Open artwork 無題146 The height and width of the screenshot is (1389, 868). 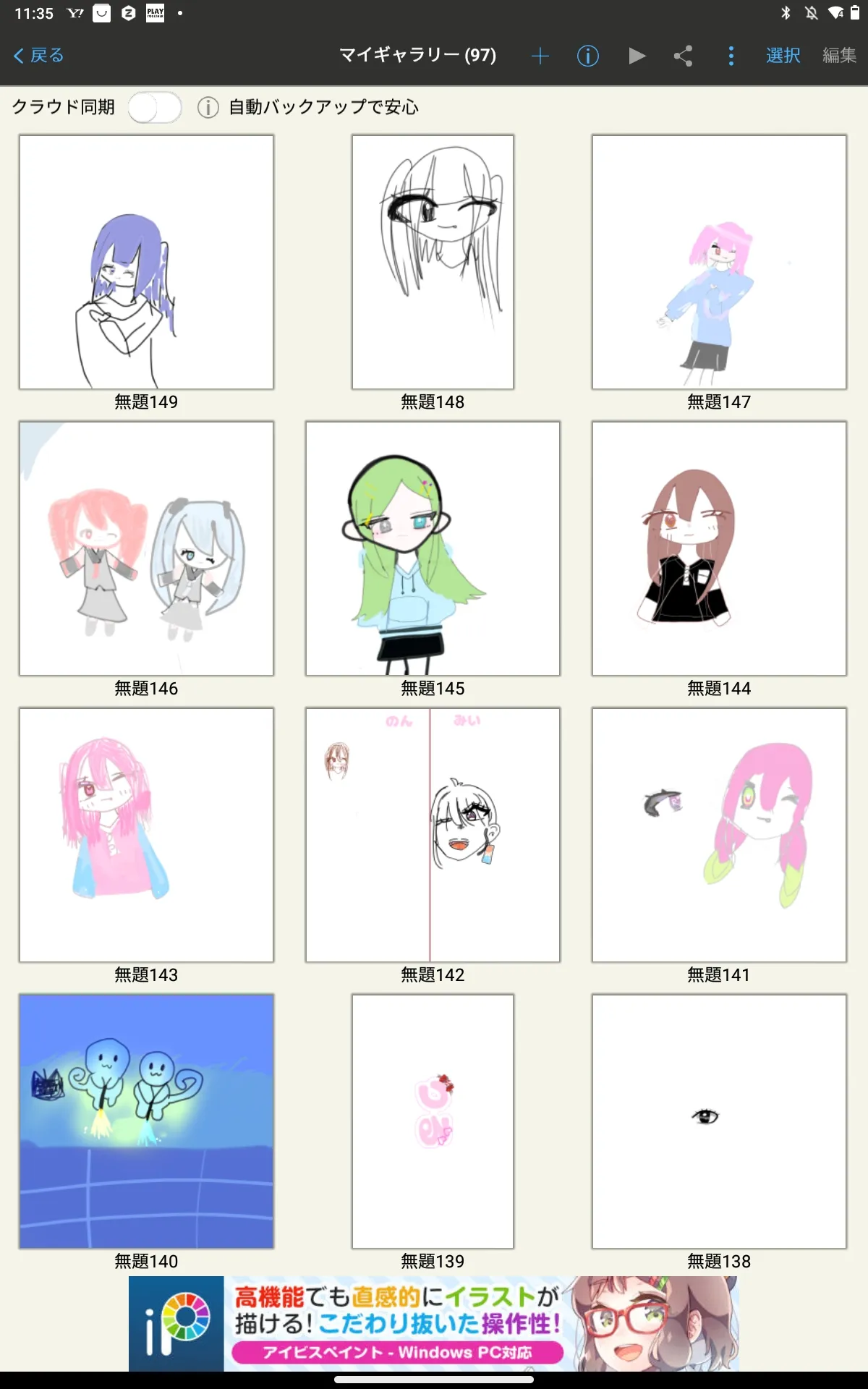tap(146, 548)
